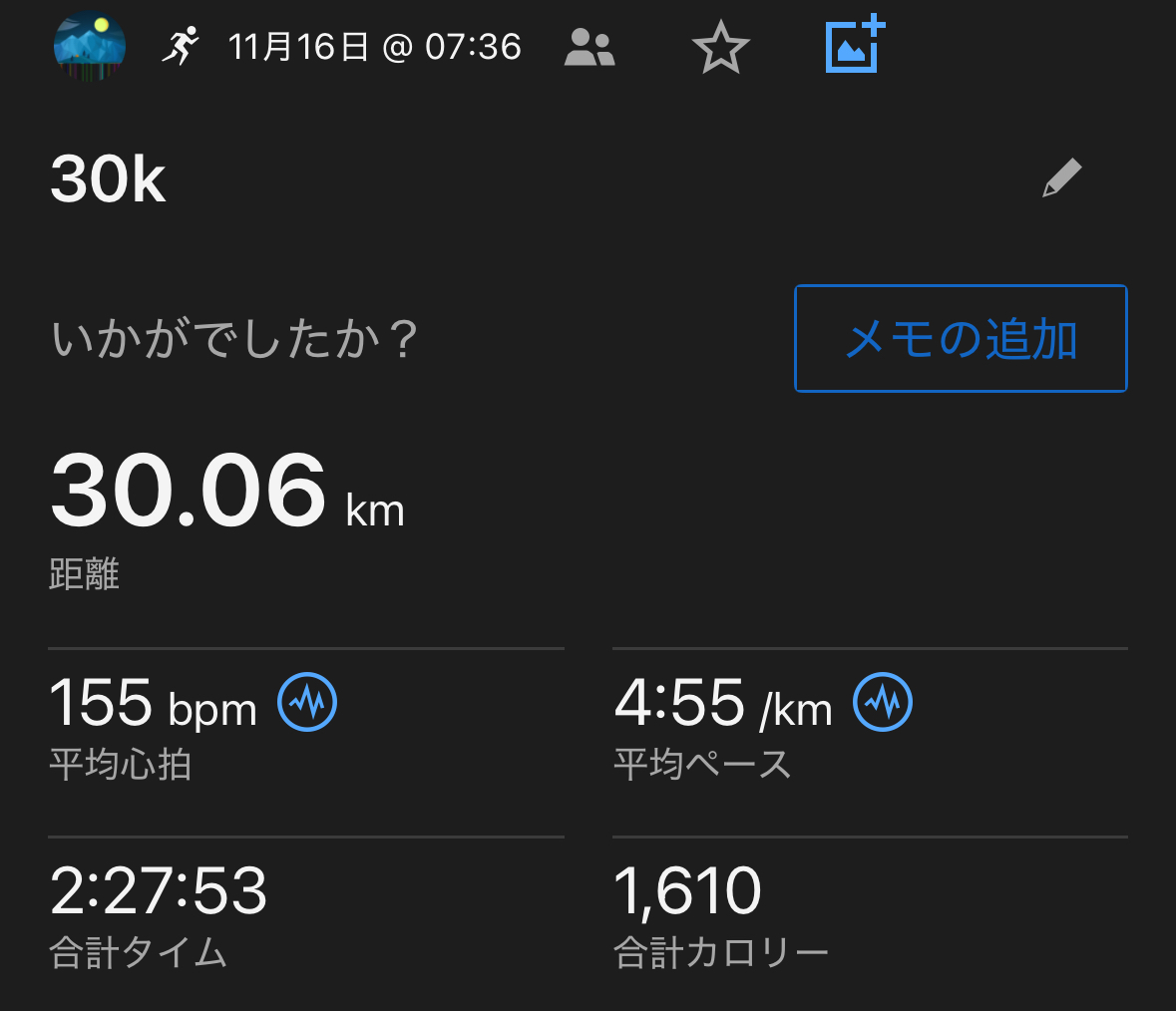
Task: Open pace chart icon beside 4:55 /km
Action: tap(883, 702)
